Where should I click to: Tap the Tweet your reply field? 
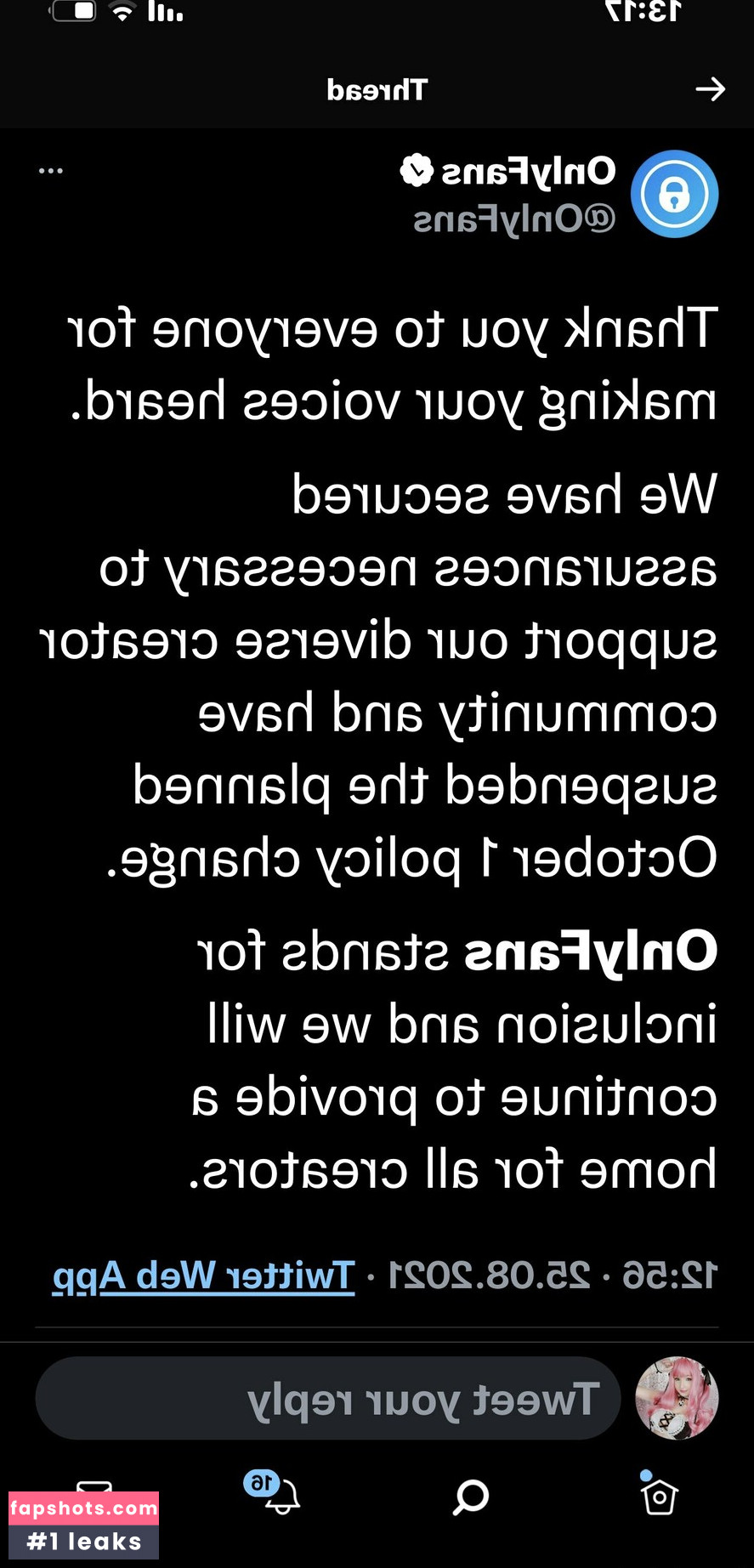pyautogui.click(x=328, y=1398)
